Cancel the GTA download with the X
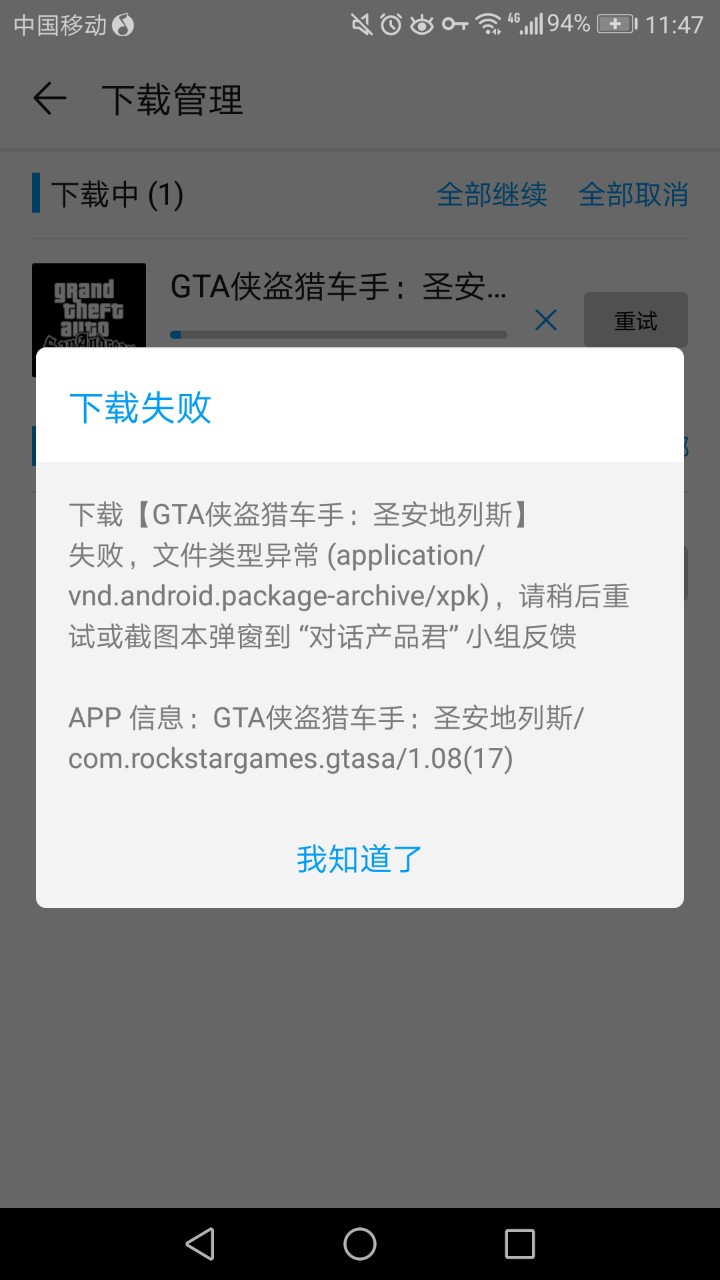Image resolution: width=720 pixels, height=1280 pixels. [546, 320]
